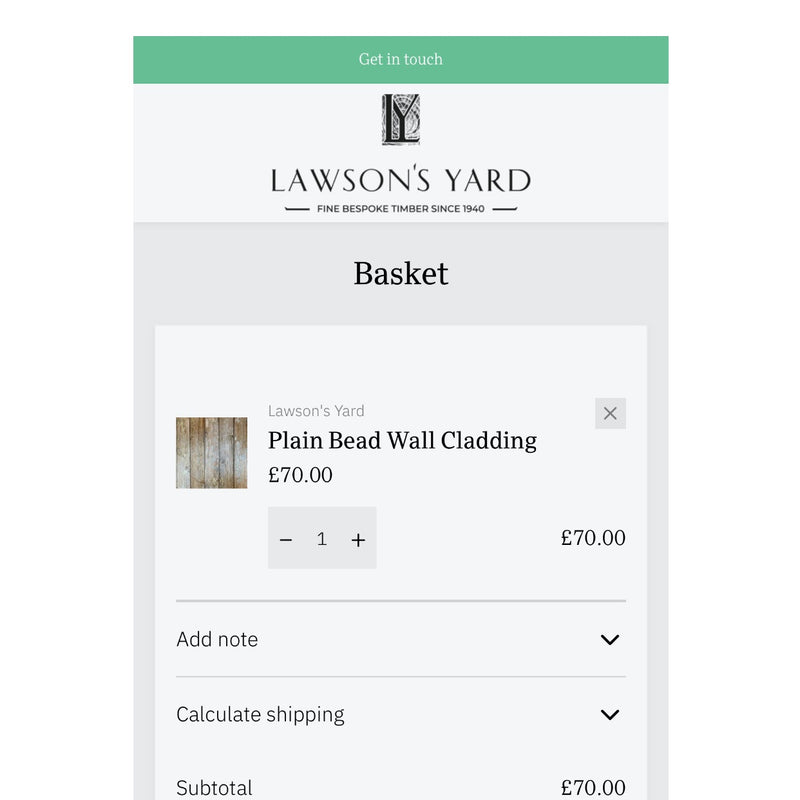
Task: Open the Plain Bead Wall Cladding title link
Action: pos(402,440)
